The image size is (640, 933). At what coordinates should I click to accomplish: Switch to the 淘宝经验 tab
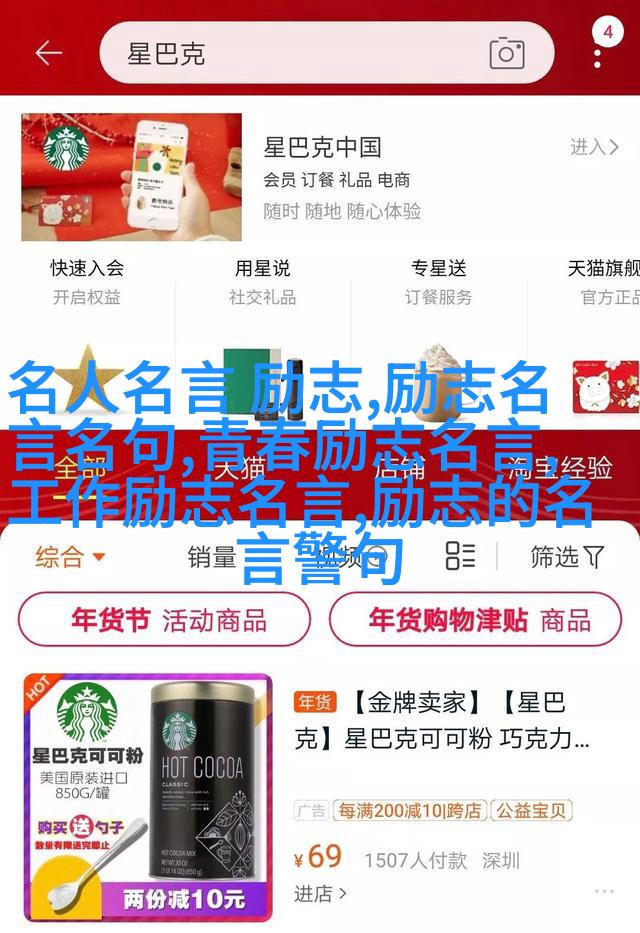tap(560, 467)
